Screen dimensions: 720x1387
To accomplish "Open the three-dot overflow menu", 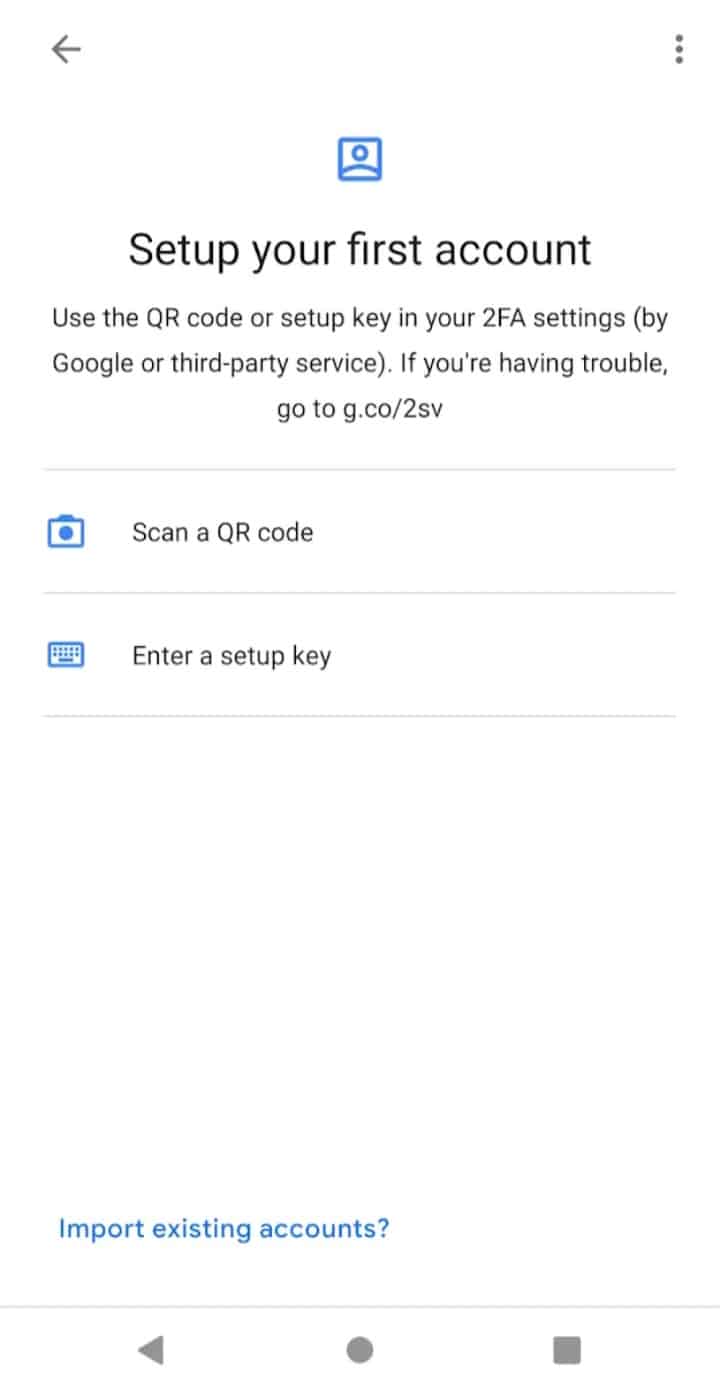I will click(x=679, y=49).
